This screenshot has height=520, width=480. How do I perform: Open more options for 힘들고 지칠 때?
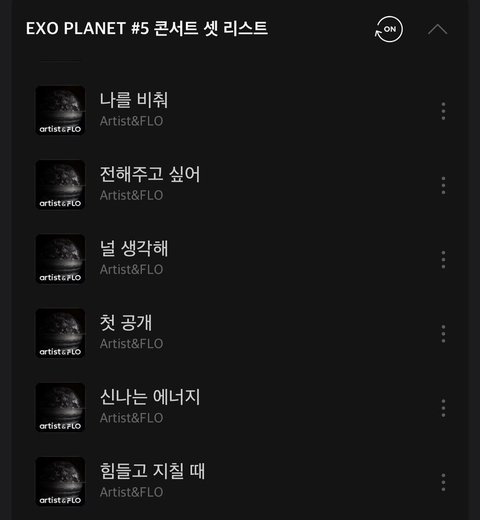[443, 482]
